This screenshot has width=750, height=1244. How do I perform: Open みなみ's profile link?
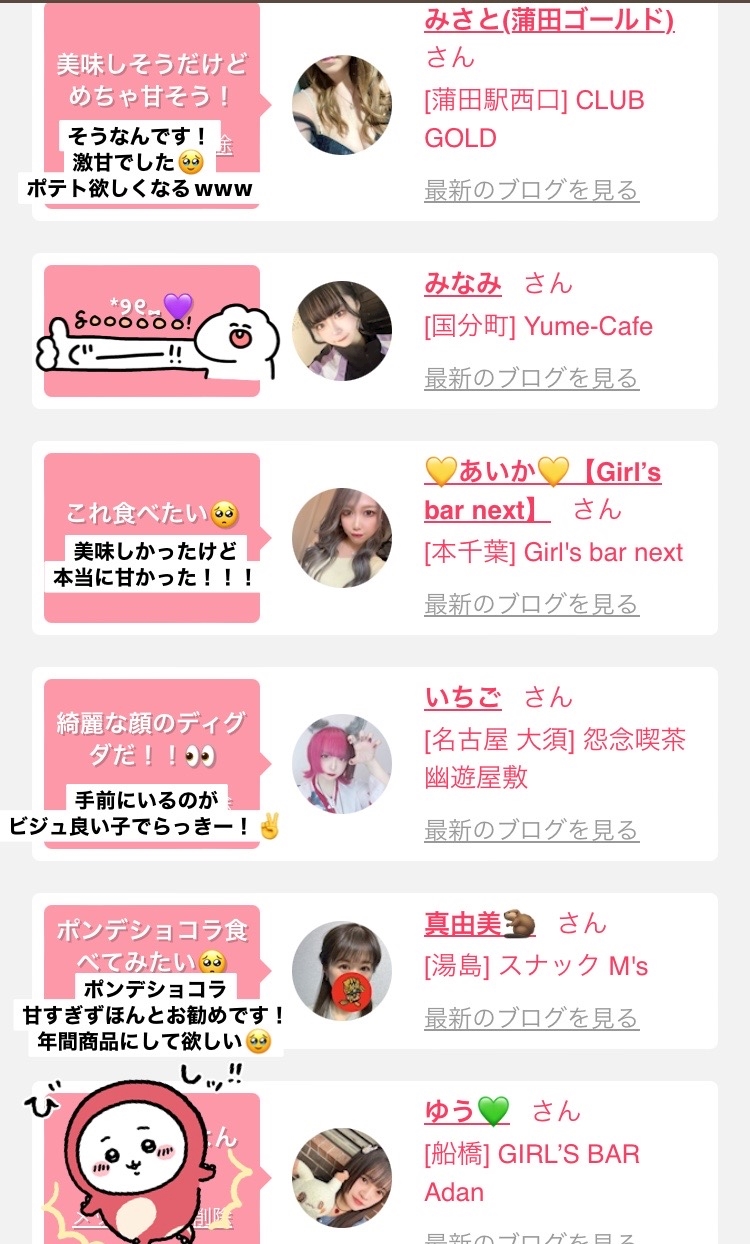[x=463, y=283]
